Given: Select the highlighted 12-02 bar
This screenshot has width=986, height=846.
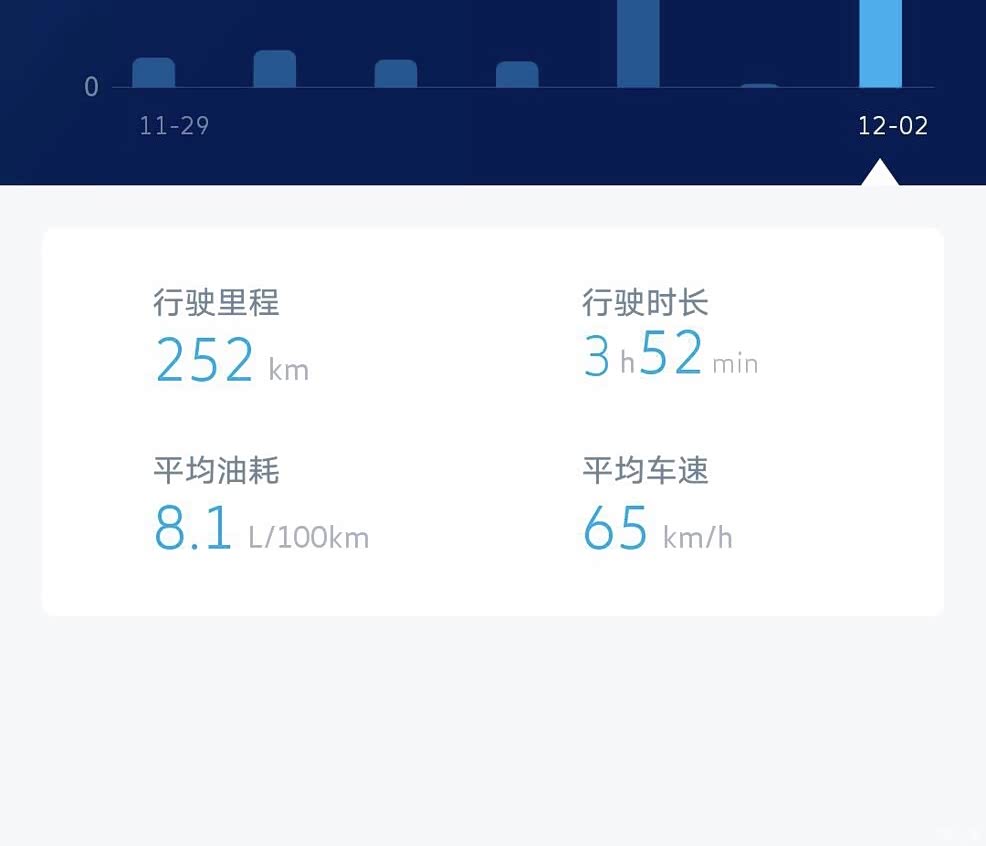Looking at the screenshot, I should coord(880,44).
